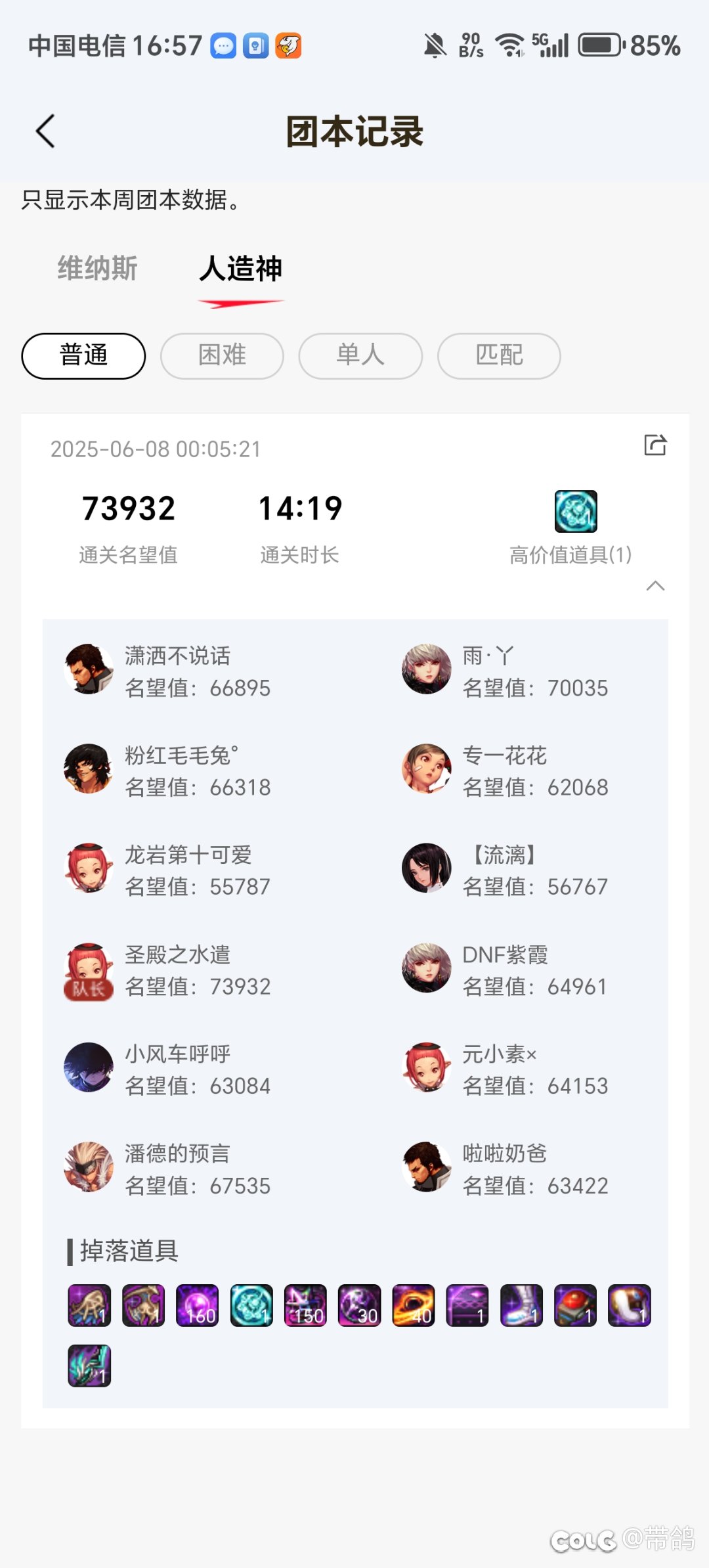
Task: View player DNF紫霞's entry
Action: pos(504,970)
